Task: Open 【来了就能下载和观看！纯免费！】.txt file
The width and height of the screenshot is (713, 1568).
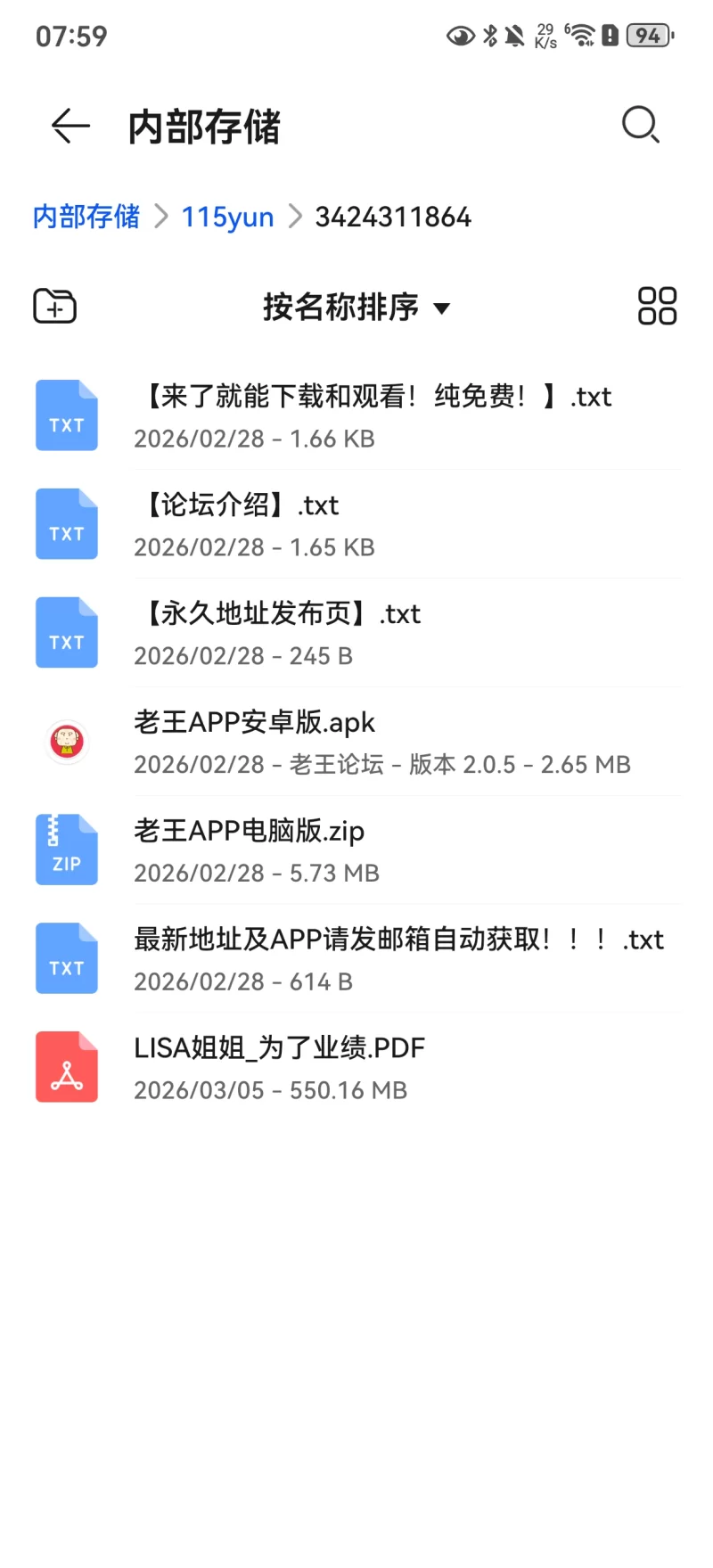Action: (374, 415)
